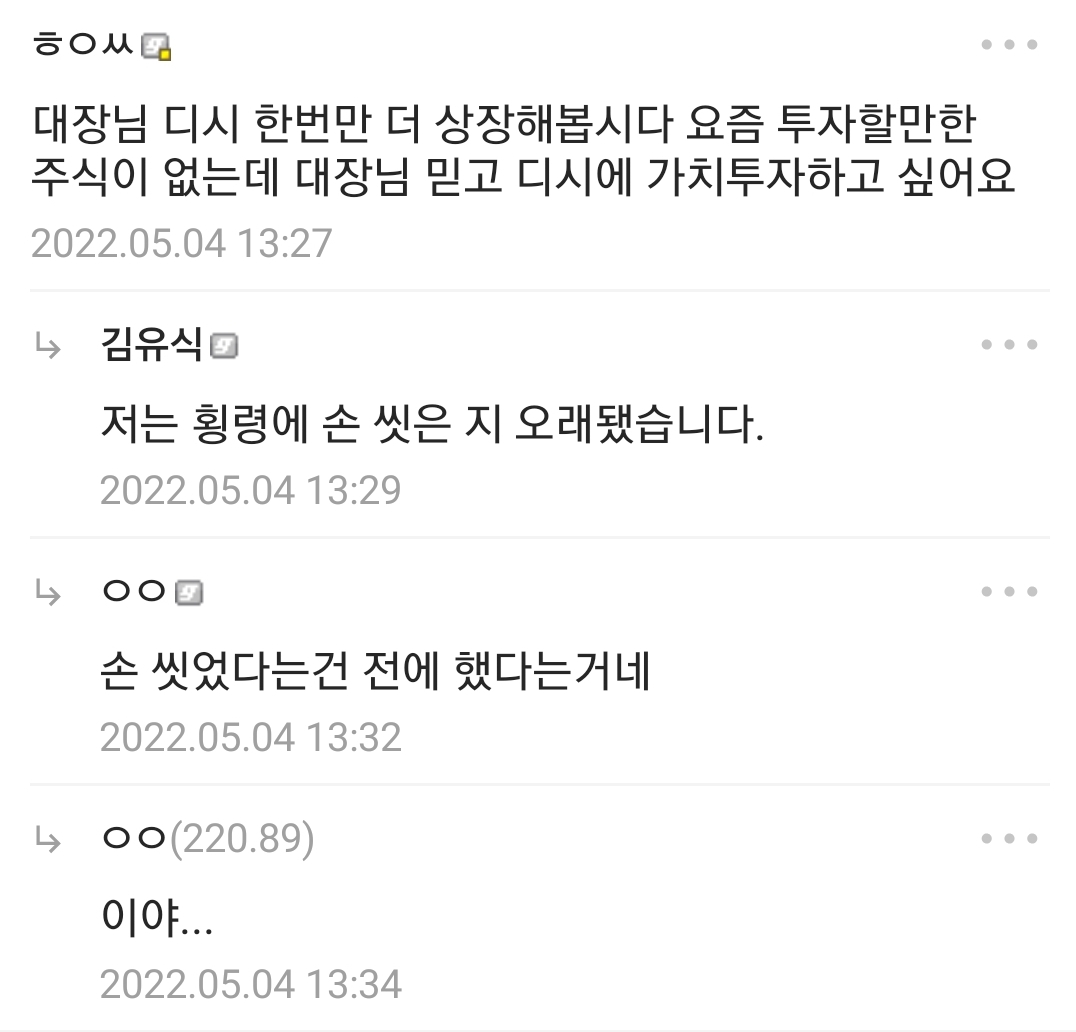Image resolution: width=1076 pixels, height=1032 pixels.
Task: Open options for the 이야... reply
Action: 1009,838
